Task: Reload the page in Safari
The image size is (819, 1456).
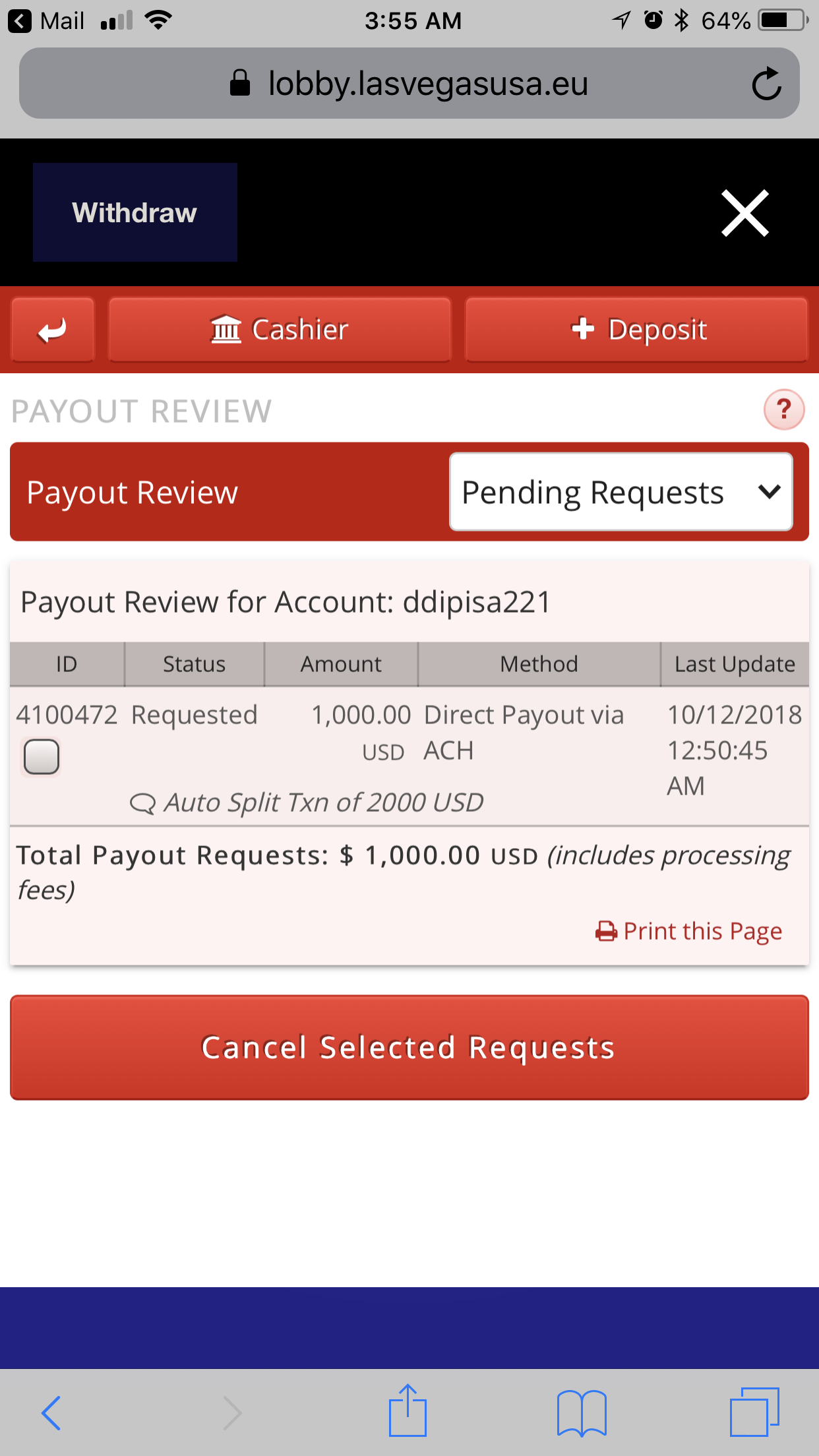Action: [x=766, y=84]
